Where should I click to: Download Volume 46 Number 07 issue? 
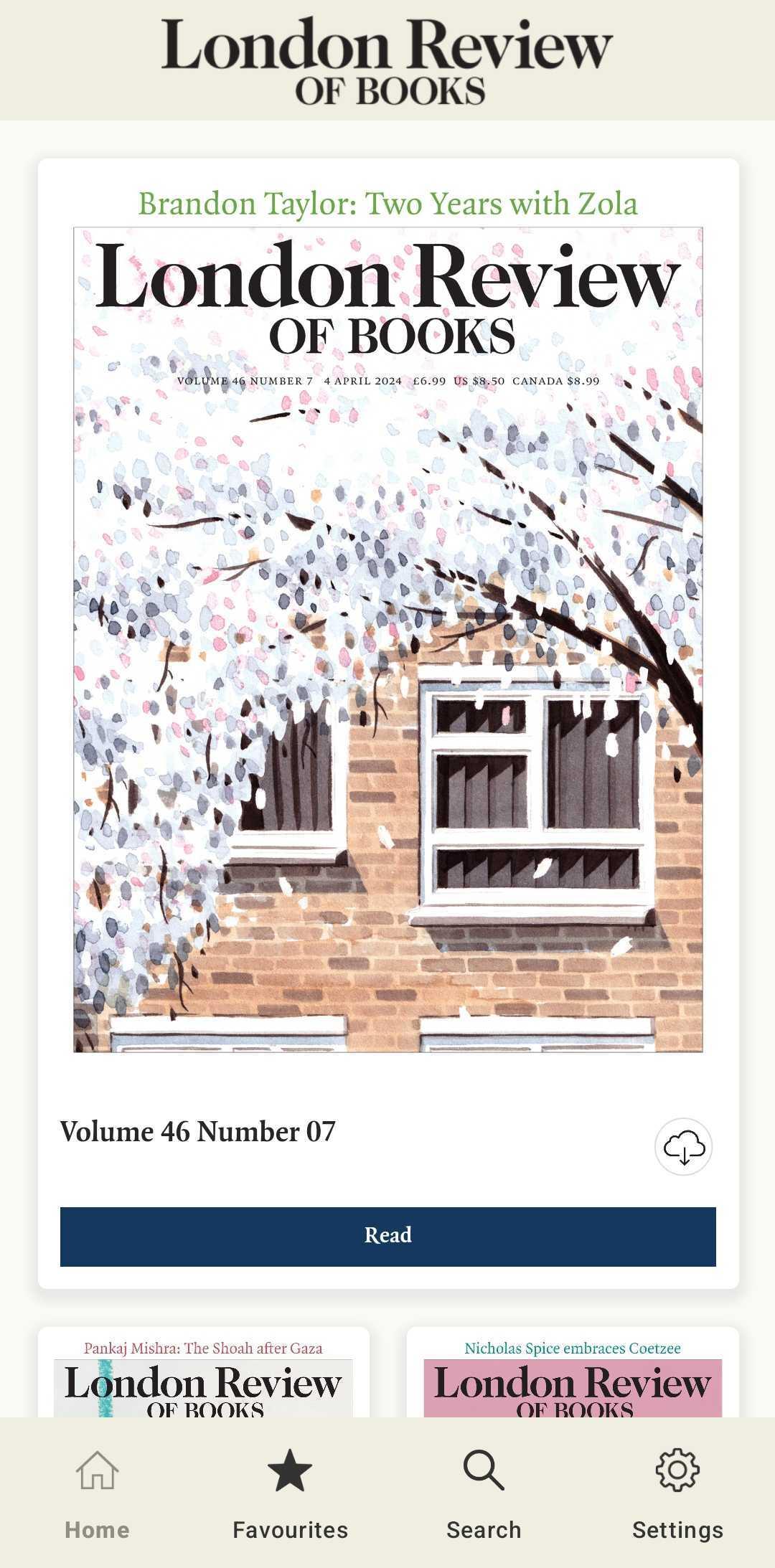(683, 1146)
